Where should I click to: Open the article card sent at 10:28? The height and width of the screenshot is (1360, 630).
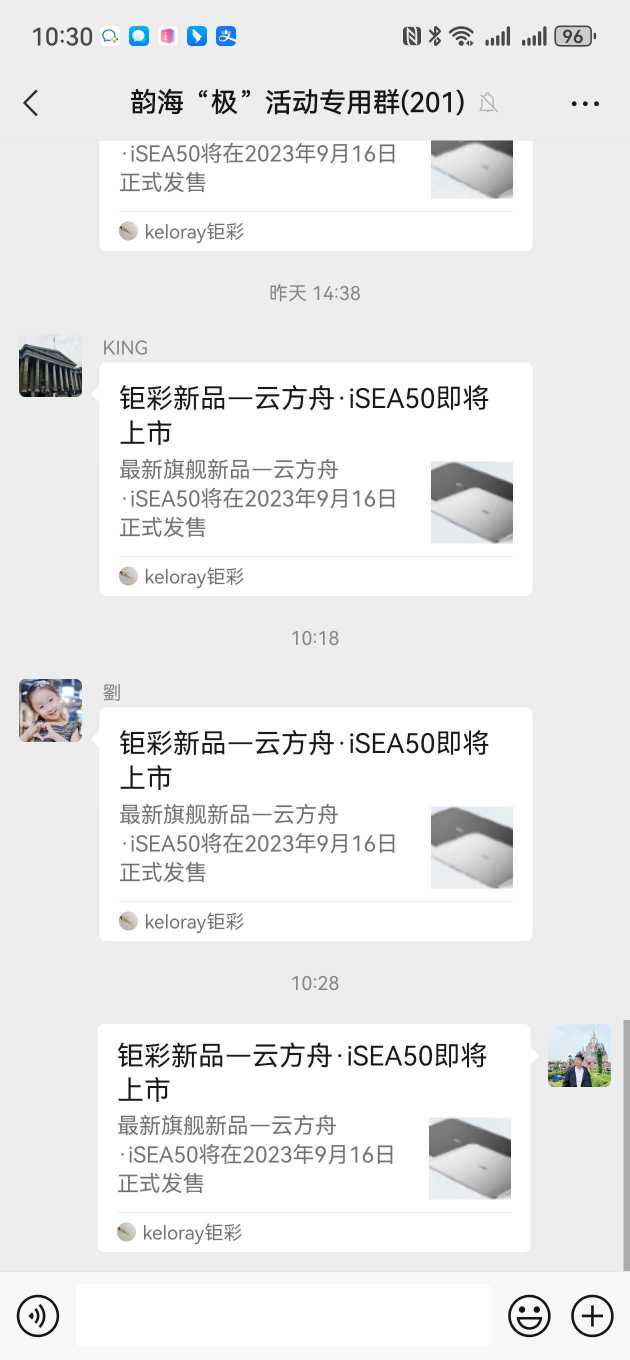(x=313, y=1137)
